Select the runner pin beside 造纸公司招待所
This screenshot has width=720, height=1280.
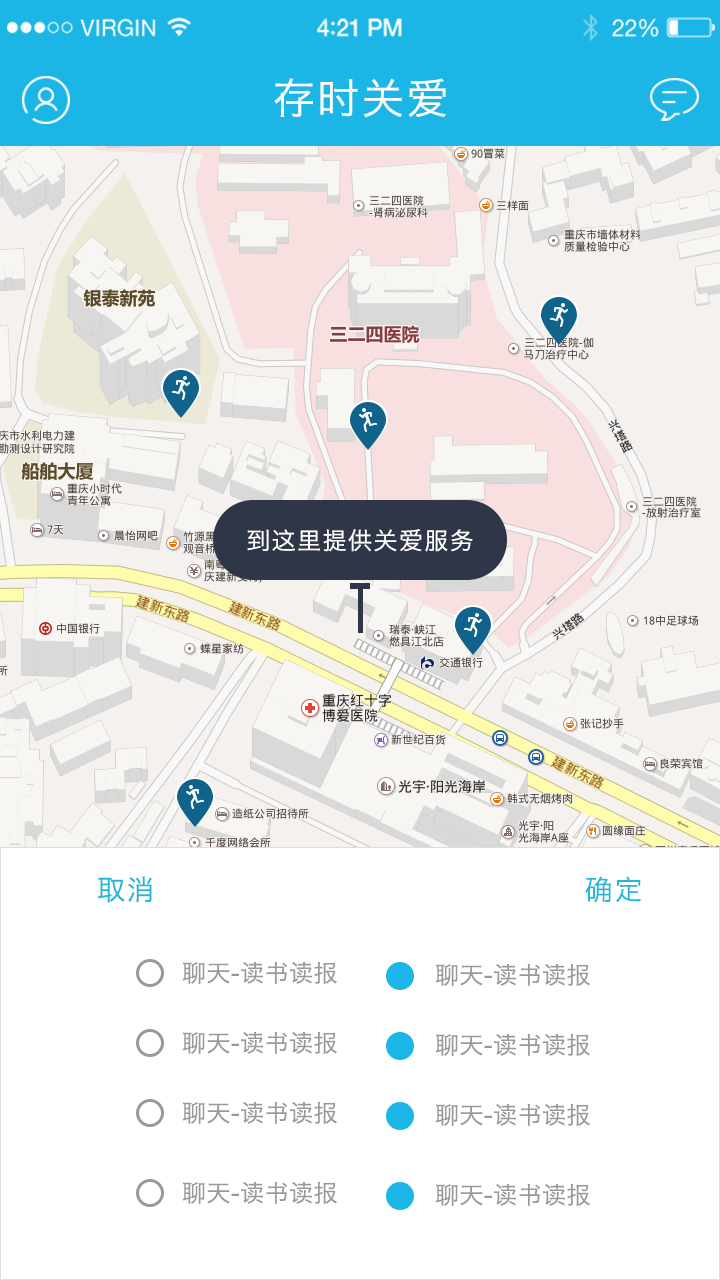pyautogui.click(x=195, y=799)
